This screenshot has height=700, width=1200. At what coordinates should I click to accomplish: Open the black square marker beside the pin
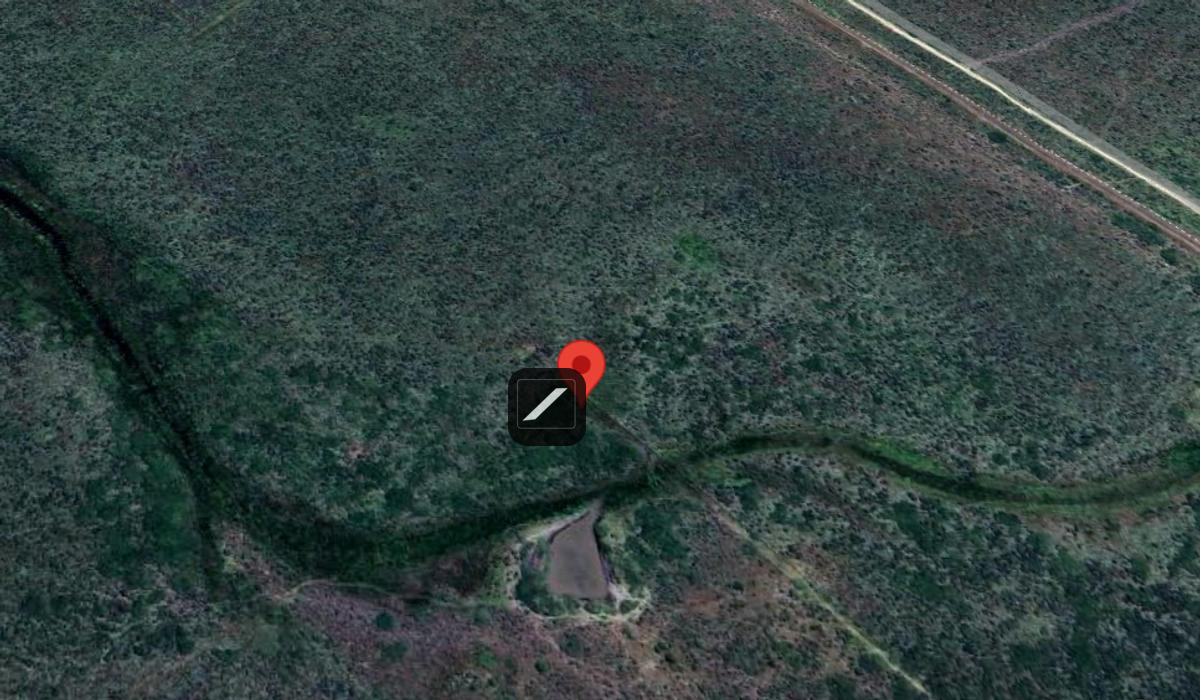pos(546,406)
